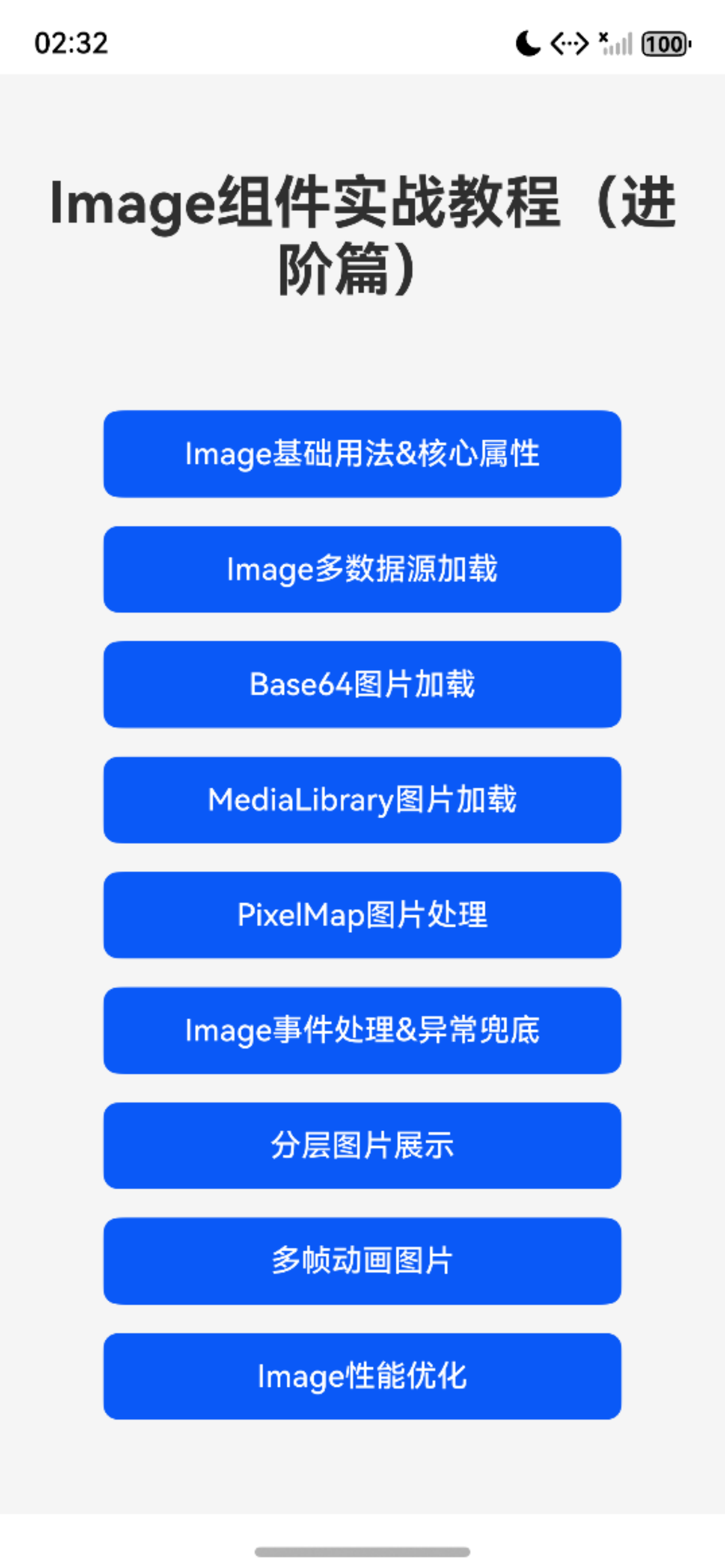Image resolution: width=725 pixels, height=1568 pixels.
Task: Tap the page title Image组件实战教程（进阶篇）
Action: click(x=362, y=234)
